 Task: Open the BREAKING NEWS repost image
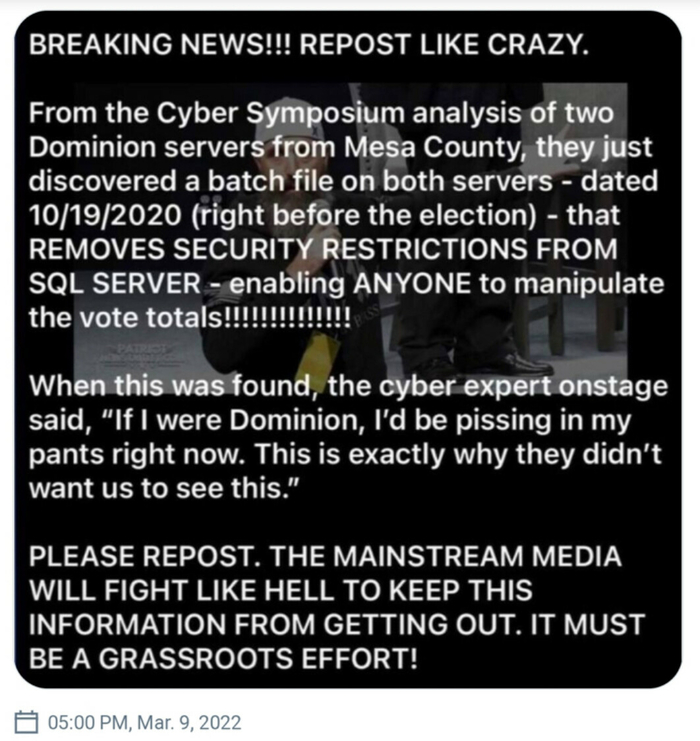pos(348,350)
